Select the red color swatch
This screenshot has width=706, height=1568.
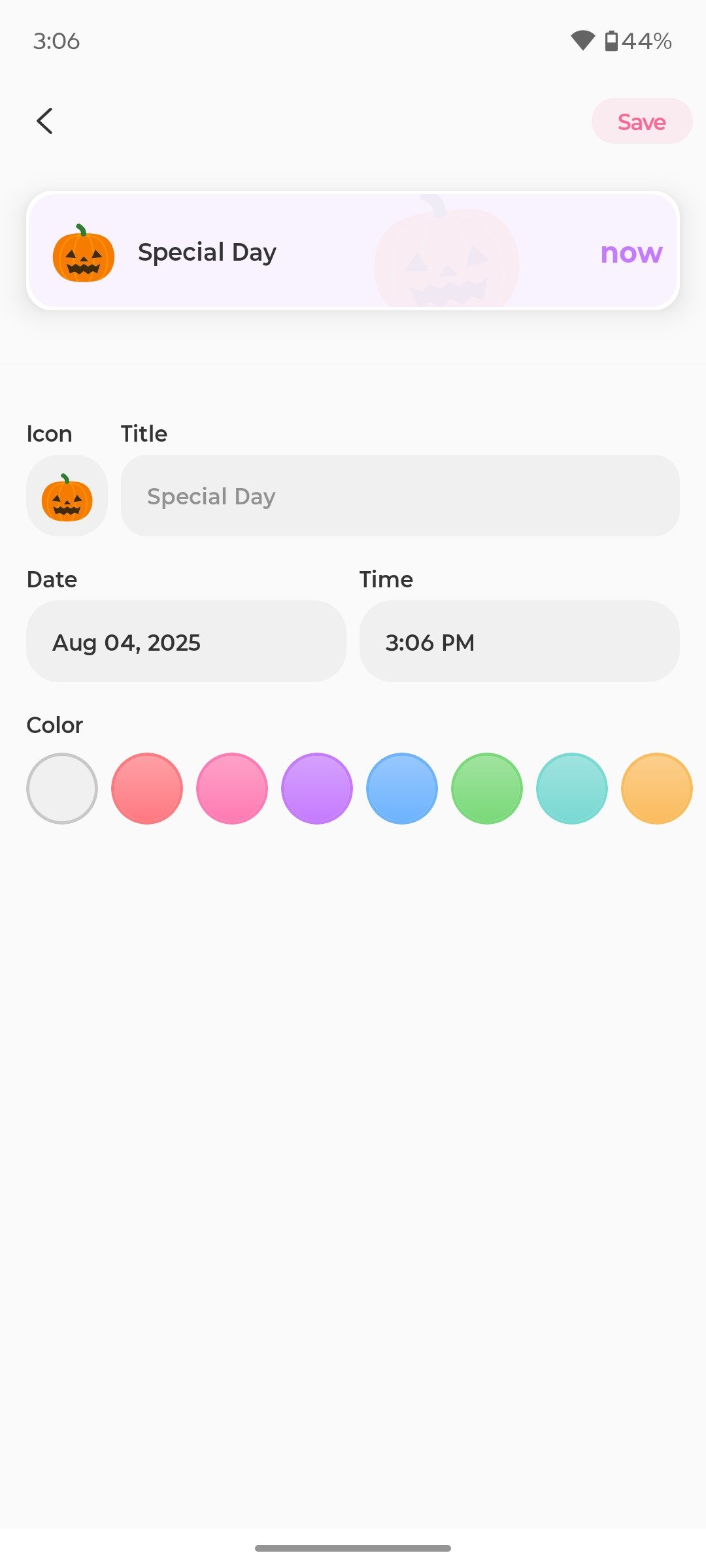146,788
